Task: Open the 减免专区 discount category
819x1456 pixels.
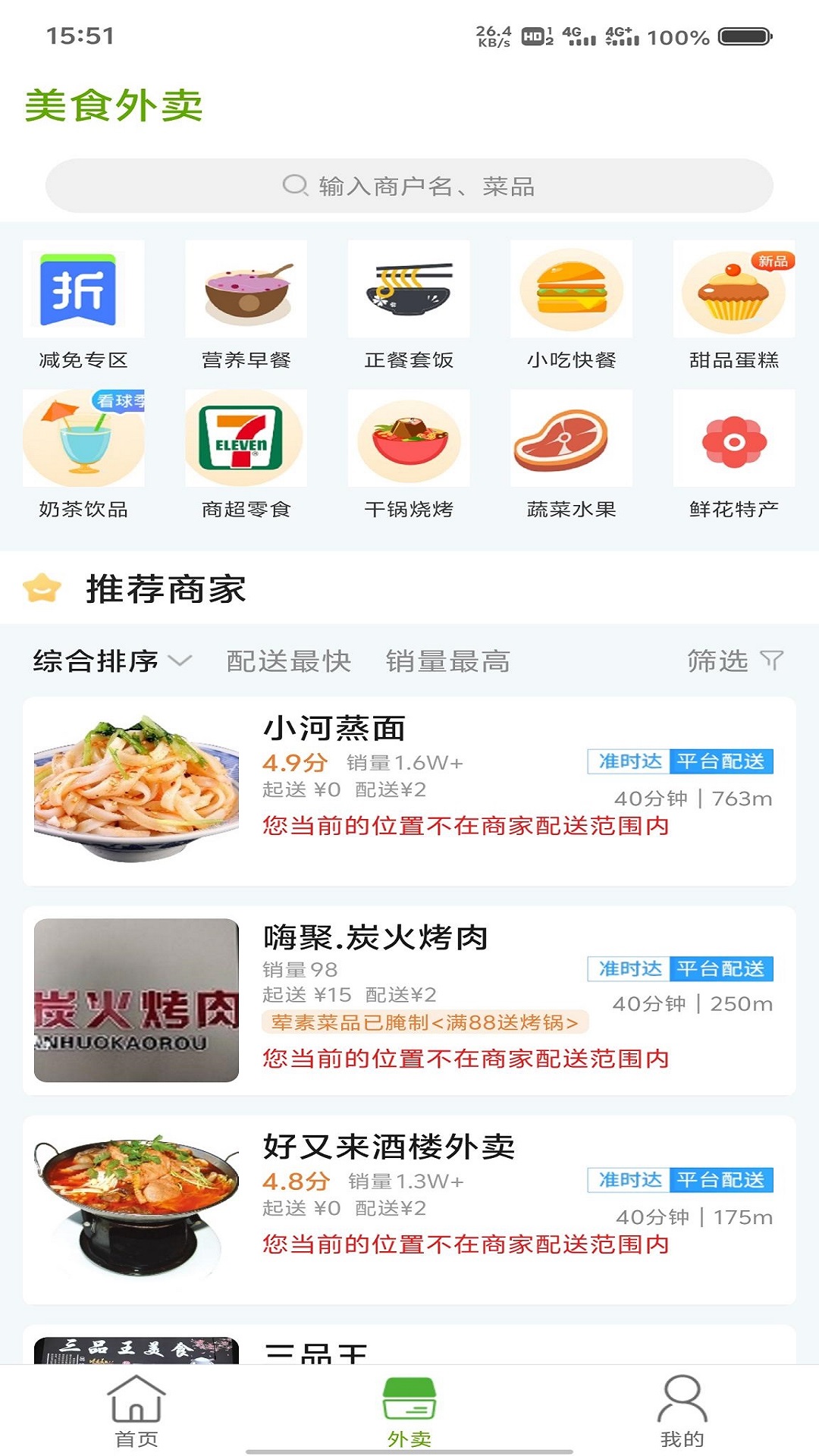Action: tap(83, 305)
